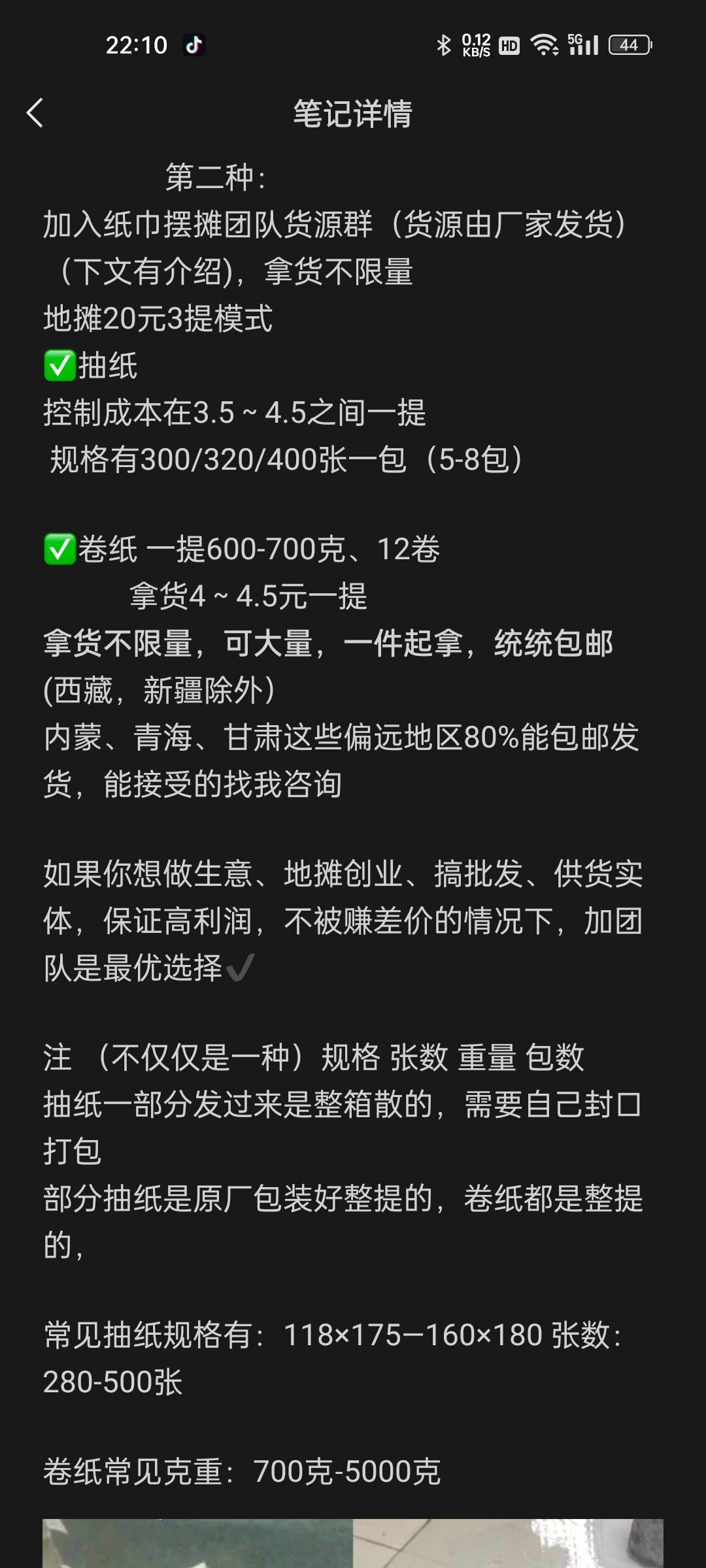Go back from the note details page
706x1568 pixels.
point(35,113)
